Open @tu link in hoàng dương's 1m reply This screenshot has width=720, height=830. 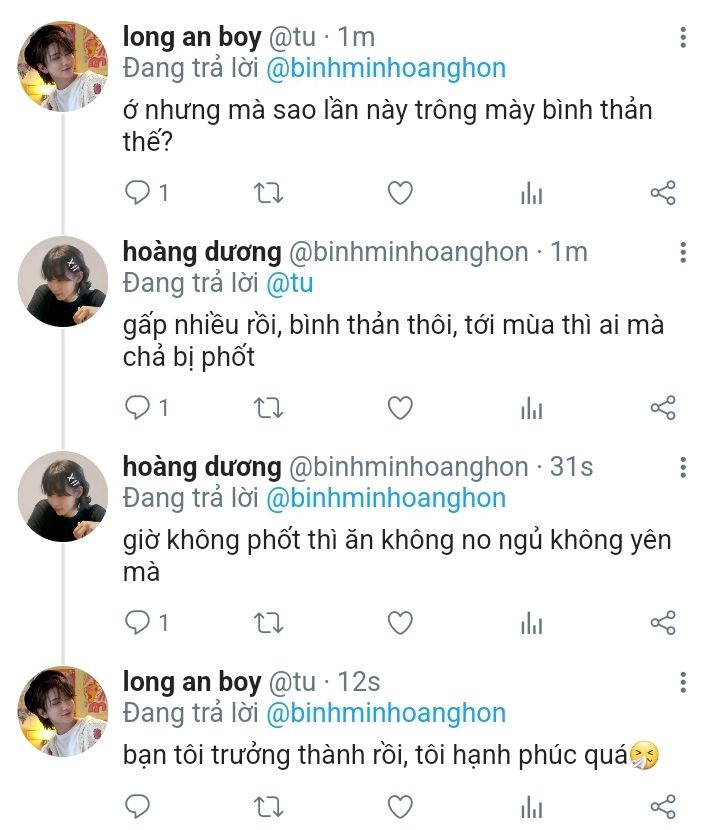point(289,283)
